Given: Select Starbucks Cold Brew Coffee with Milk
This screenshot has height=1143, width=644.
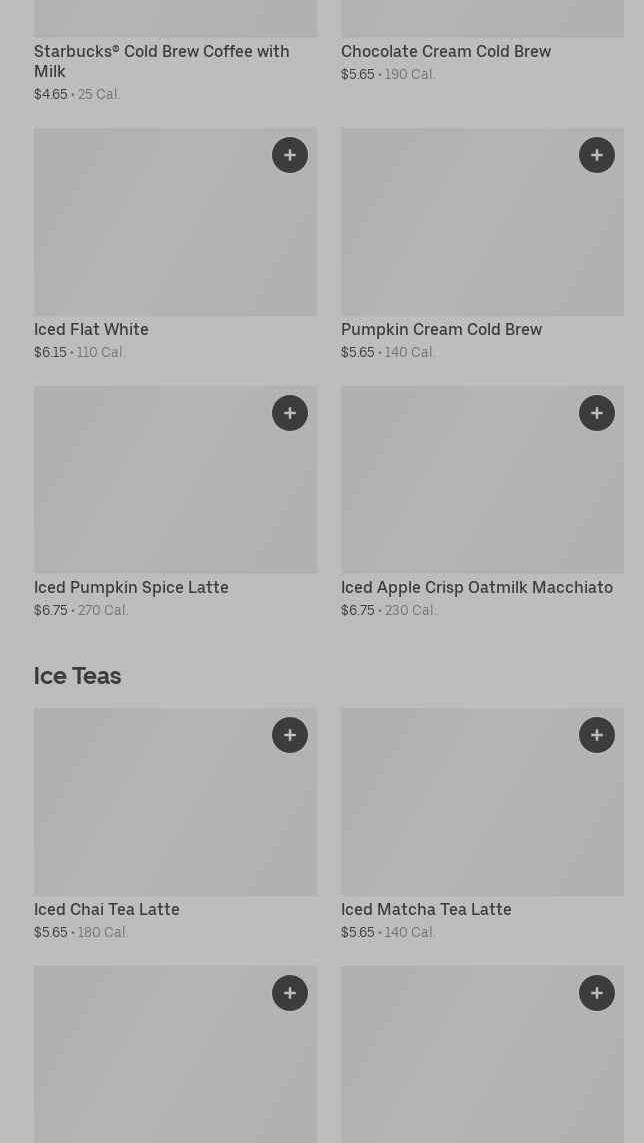Looking at the screenshot, I should (161, 60).
